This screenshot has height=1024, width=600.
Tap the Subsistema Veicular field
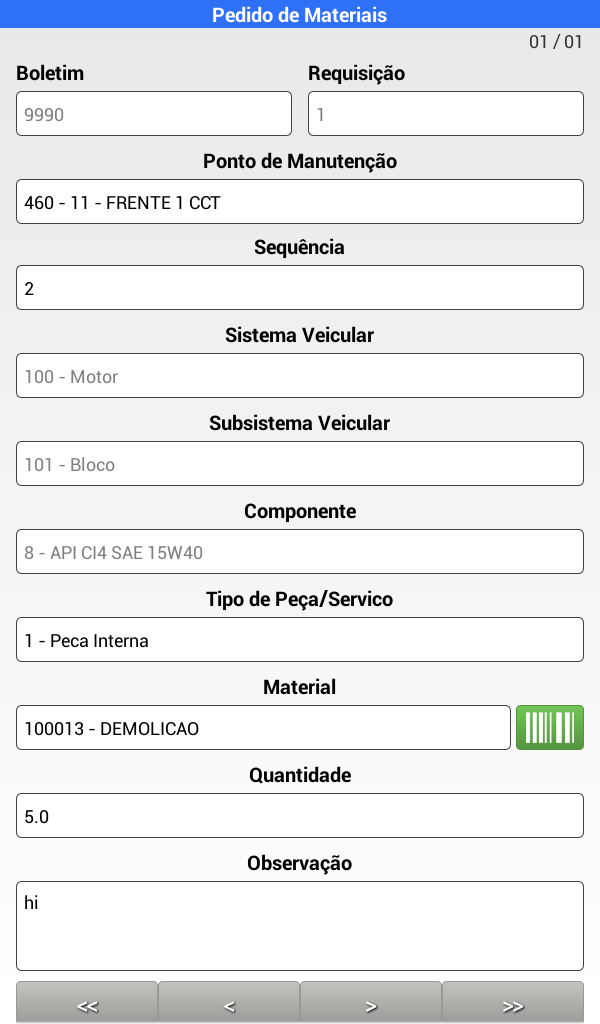(x=300, y=464)
